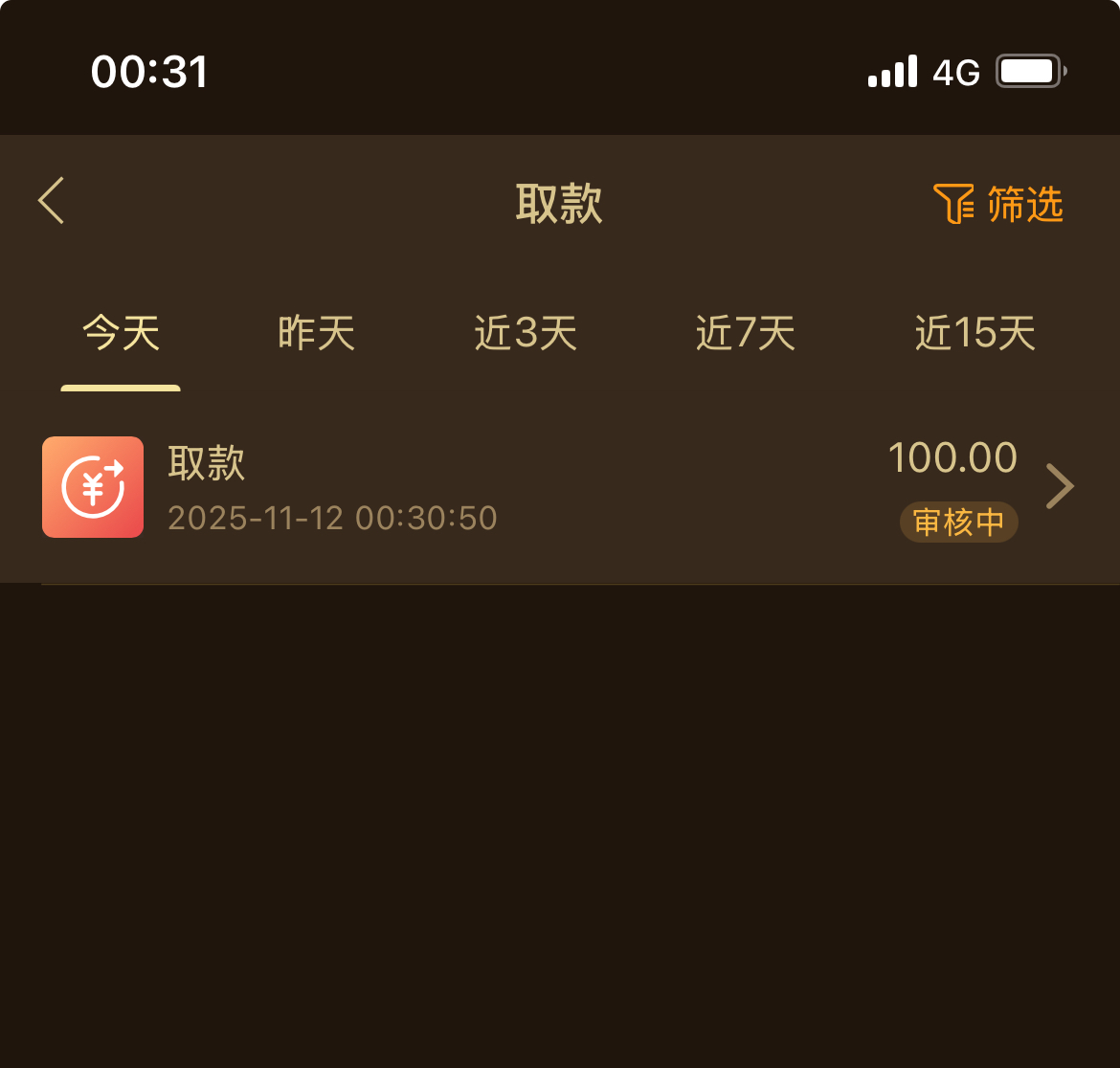View the 近15天 records tab
The width and height of the screenshot is (1120, 1068).
tap(974, 333)
